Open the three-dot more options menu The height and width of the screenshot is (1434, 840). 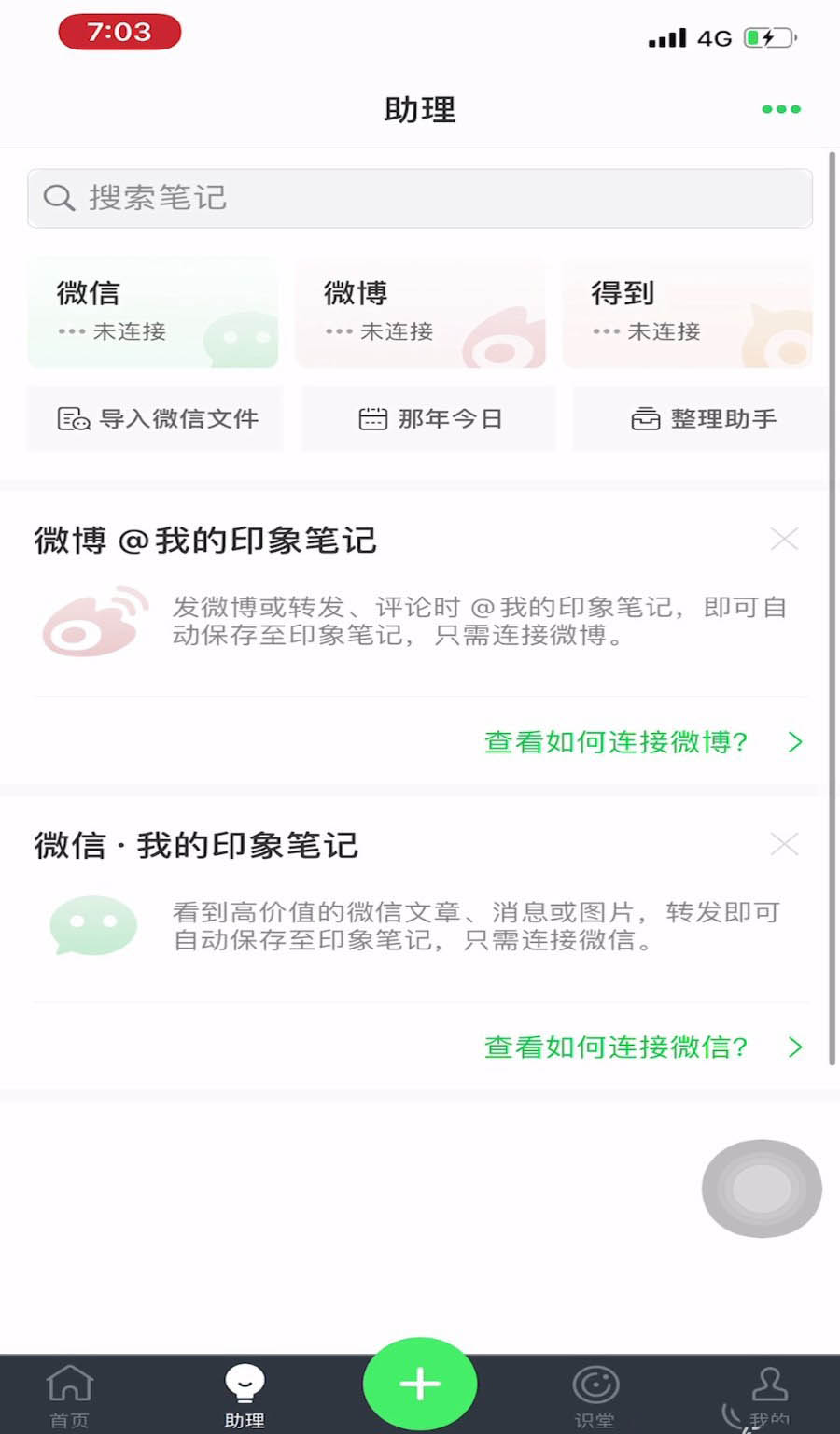click(x=781, y=109)
